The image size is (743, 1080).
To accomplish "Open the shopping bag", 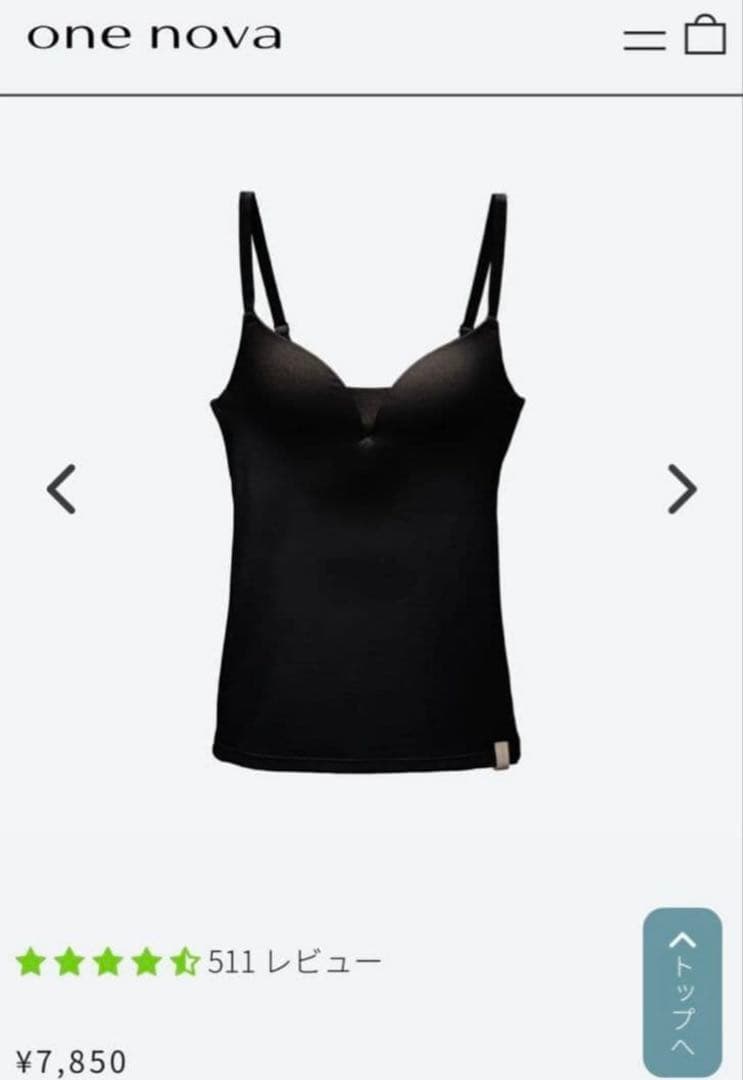I will (705, 36).
